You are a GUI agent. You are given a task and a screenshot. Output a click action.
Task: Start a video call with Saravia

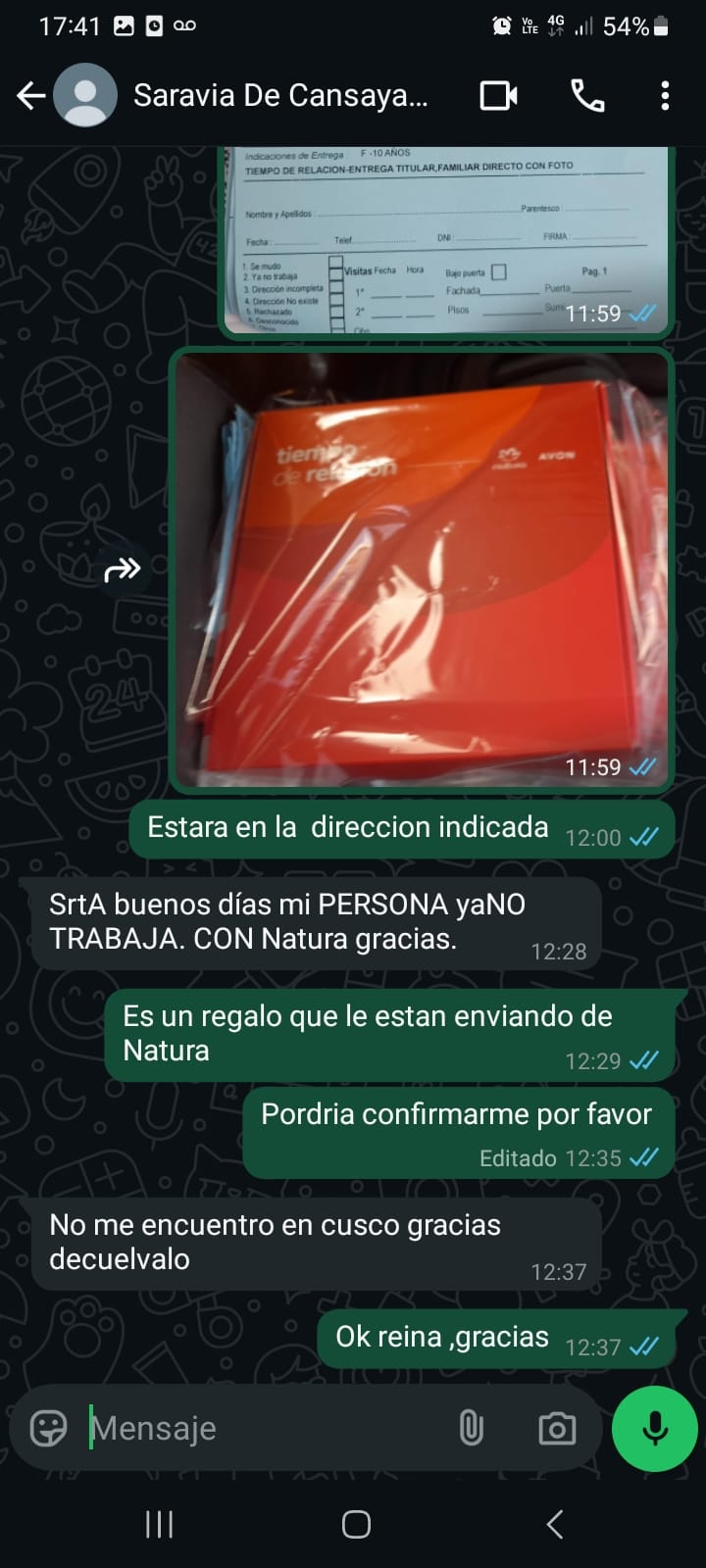click(498, 95)
